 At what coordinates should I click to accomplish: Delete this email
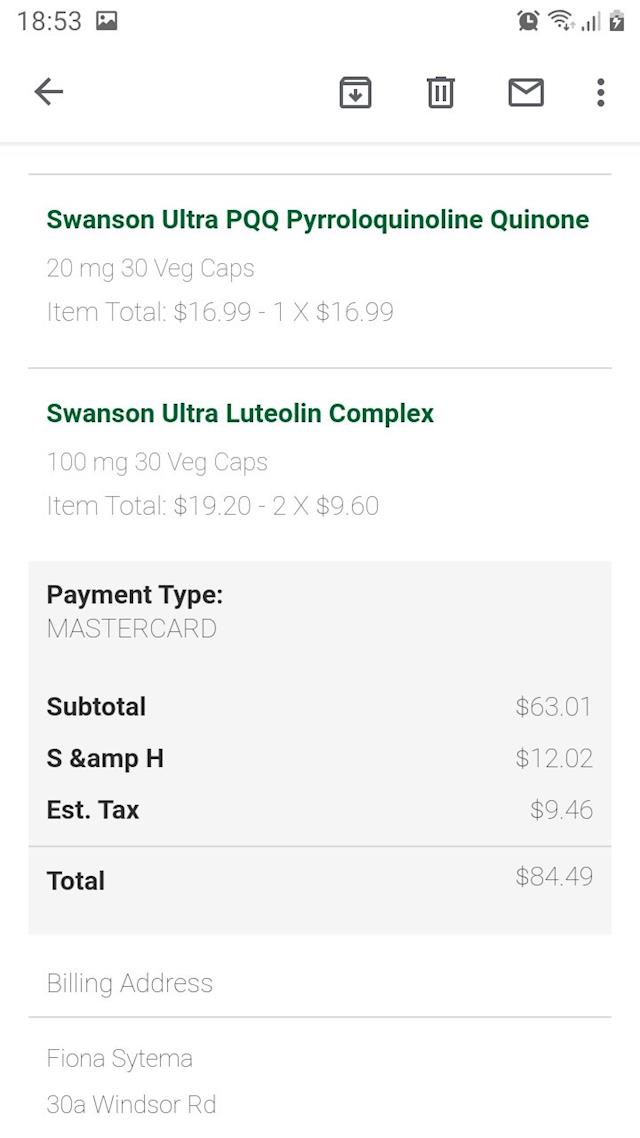(440, 92)
